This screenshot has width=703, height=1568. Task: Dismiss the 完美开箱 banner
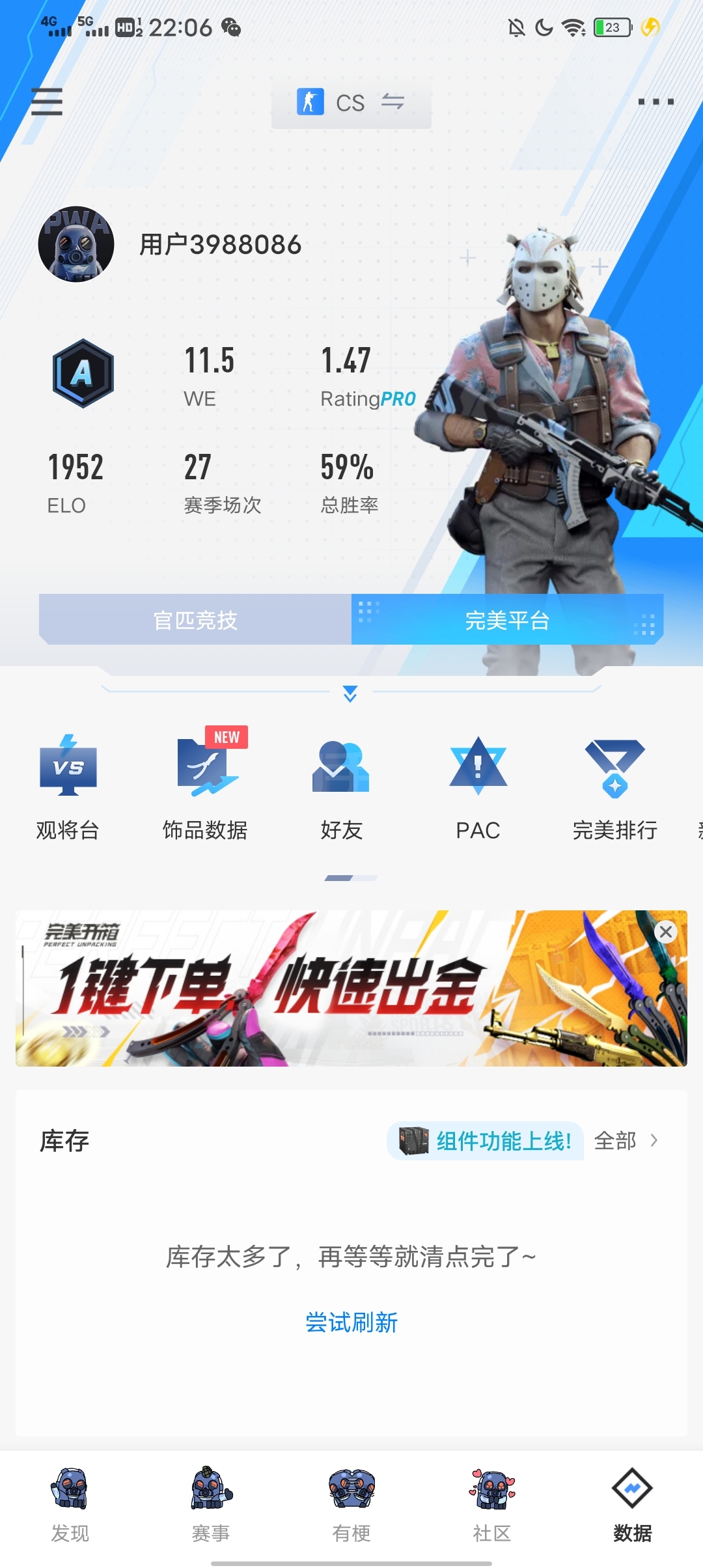coord(666,932)
